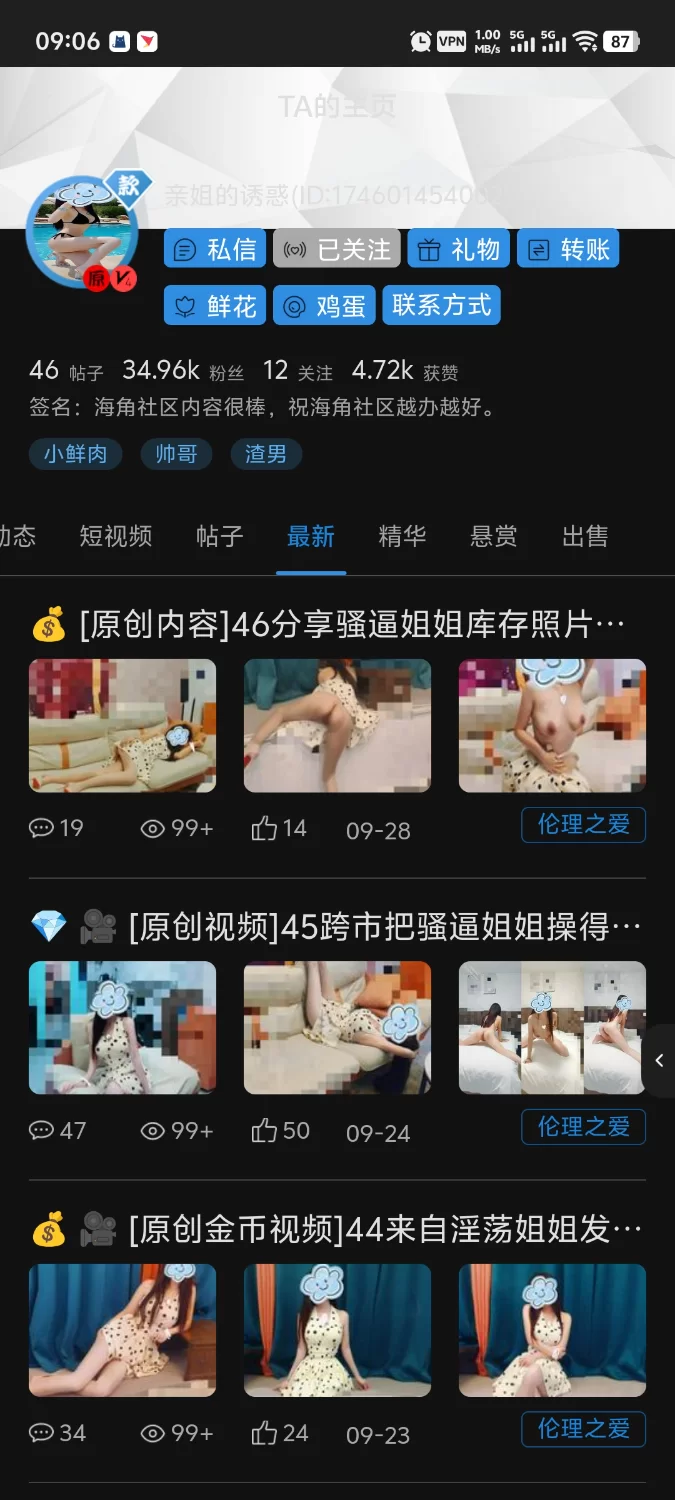Screen dimensions: 675x1500
Task: Like the post dated 09-28
Action: click(279, 828)
